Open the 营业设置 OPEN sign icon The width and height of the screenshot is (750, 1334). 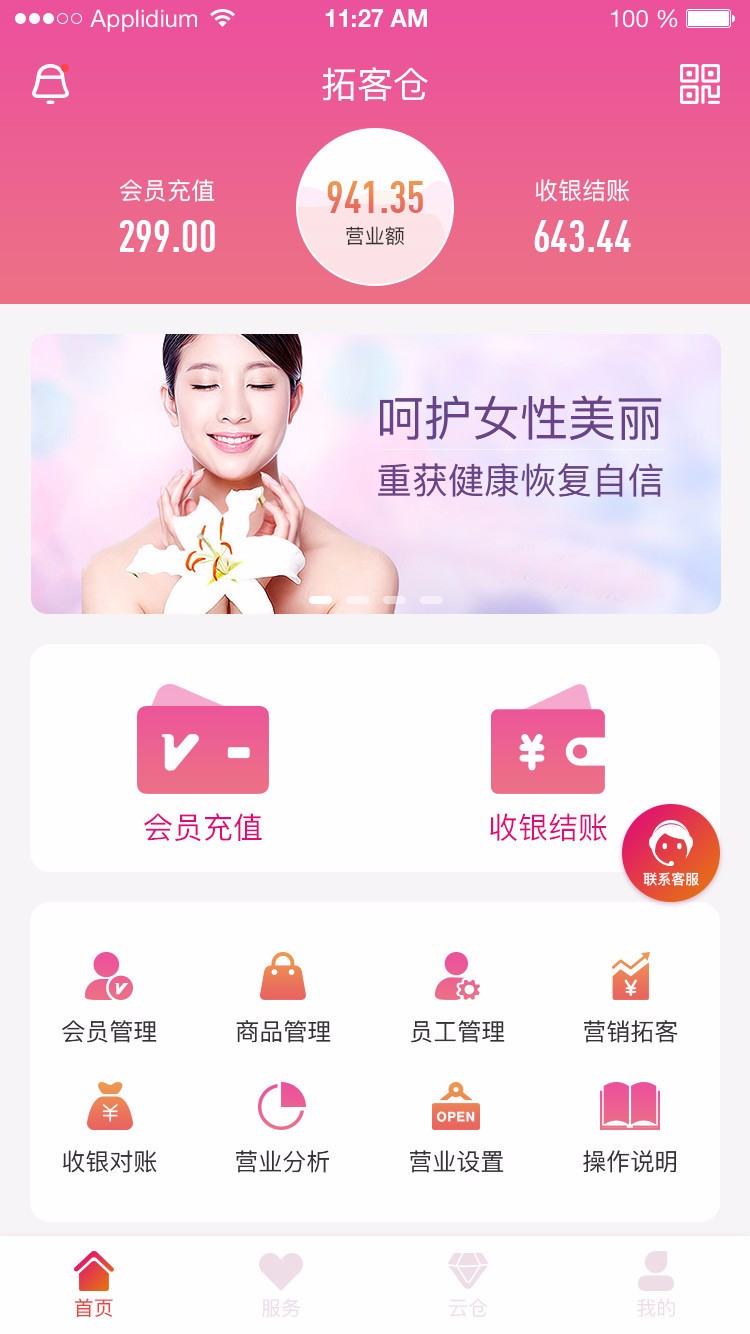[456, 1110]
